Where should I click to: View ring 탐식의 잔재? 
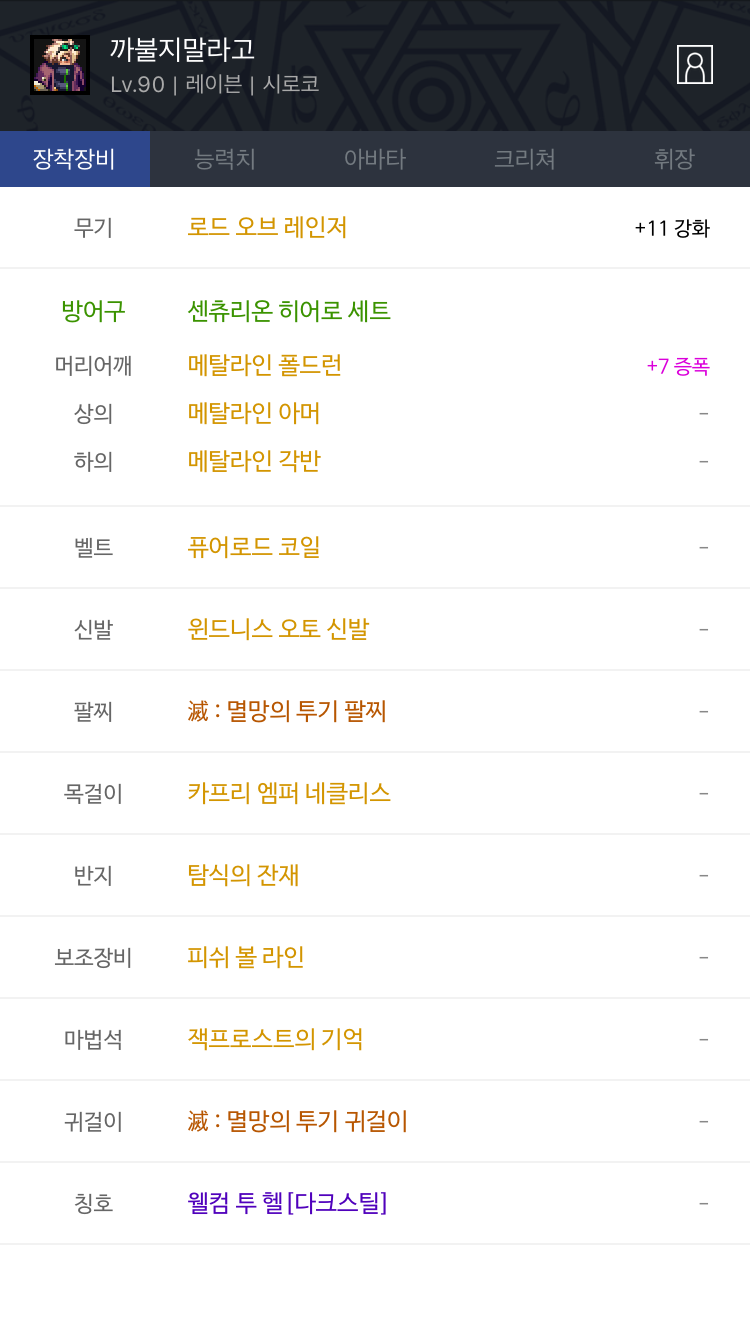point(244,875)
